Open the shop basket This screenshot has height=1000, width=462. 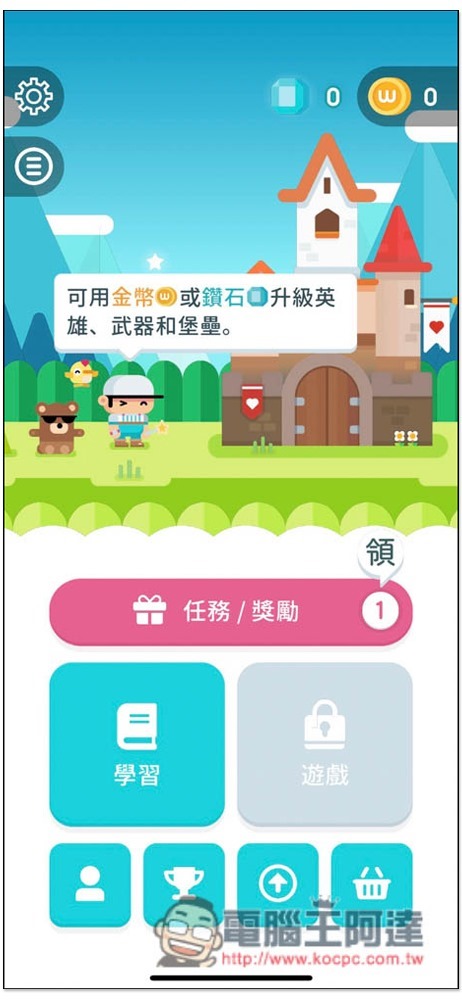372,885
